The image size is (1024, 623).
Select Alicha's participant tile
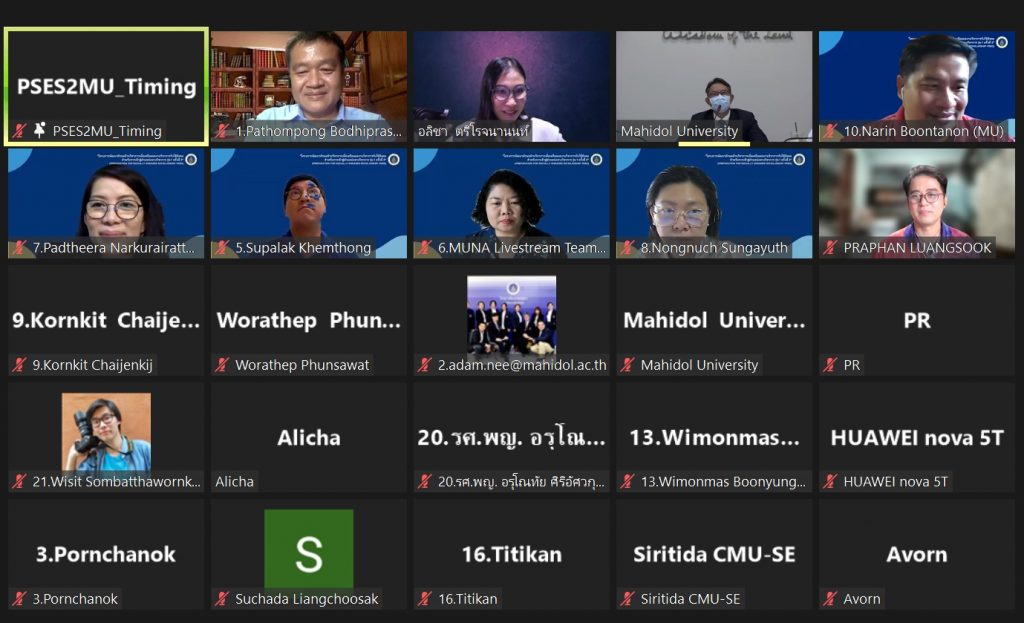(x=309, y=437)
